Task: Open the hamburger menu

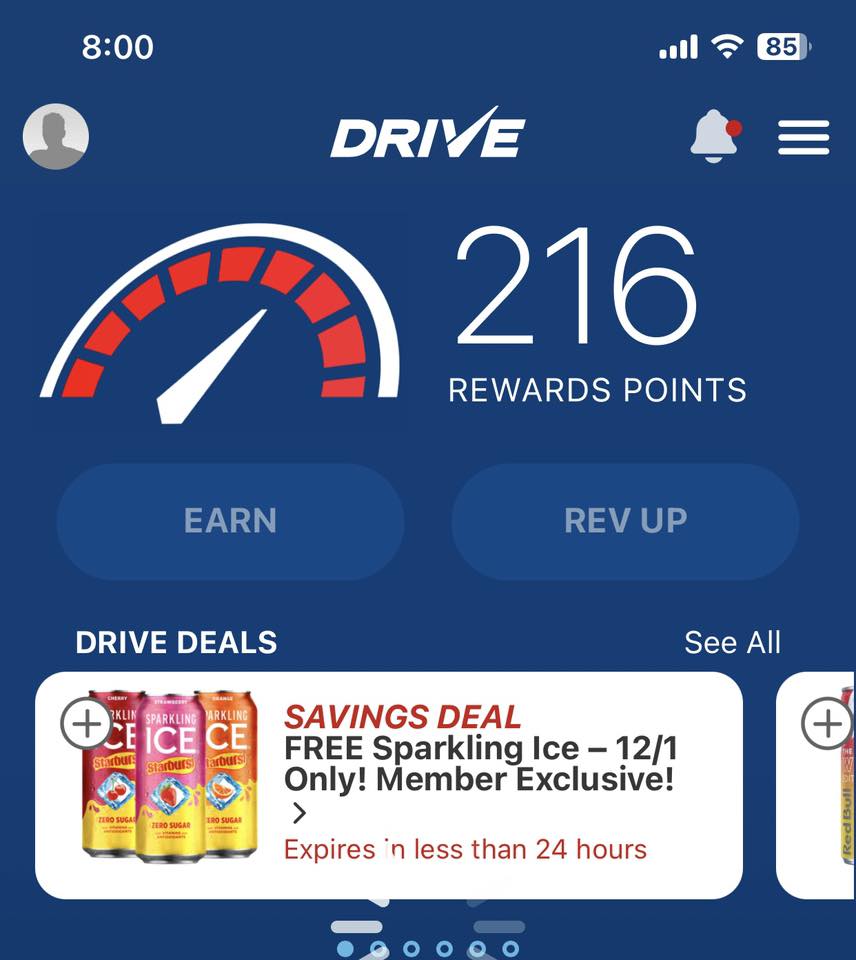Action: [x=803, y=137]
